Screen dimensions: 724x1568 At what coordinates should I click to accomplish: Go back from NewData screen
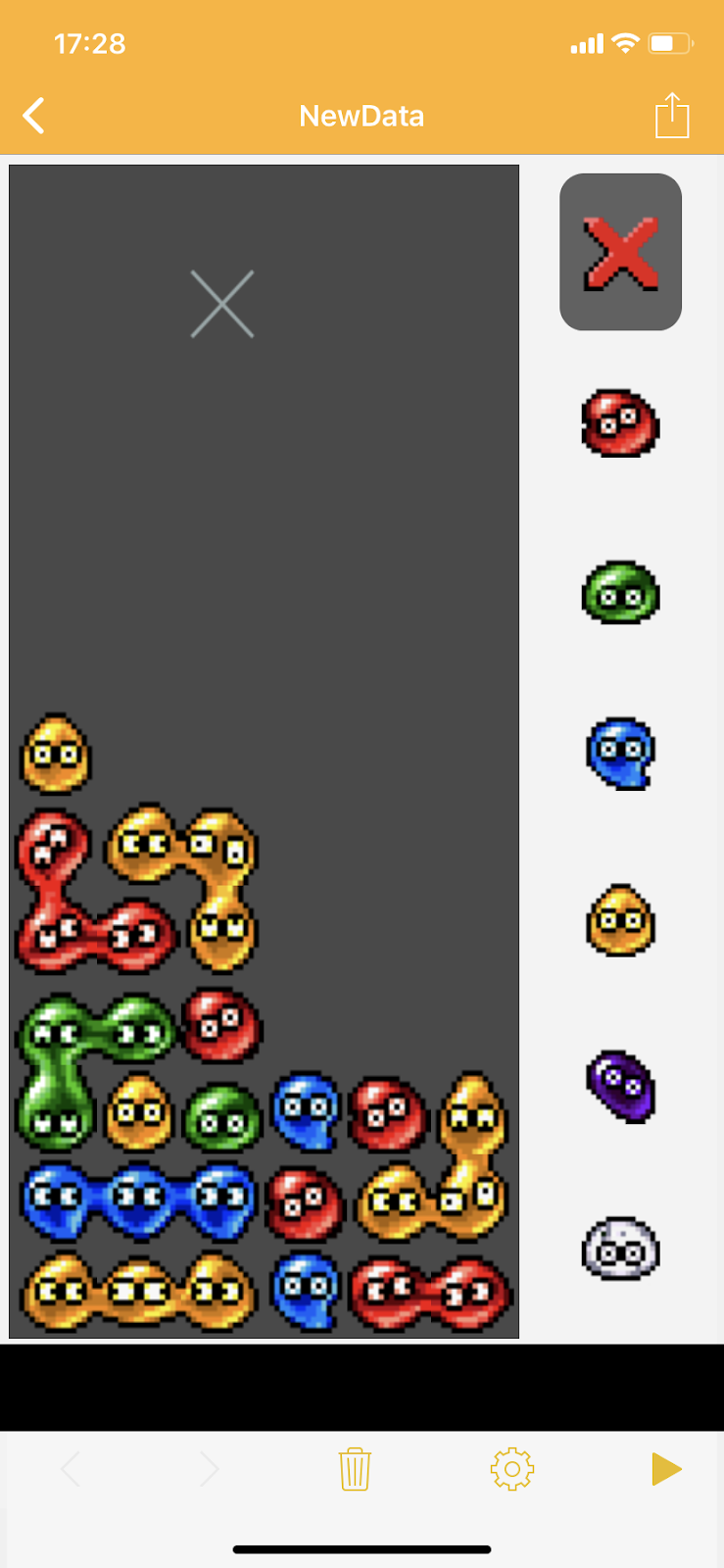point(35,116)
